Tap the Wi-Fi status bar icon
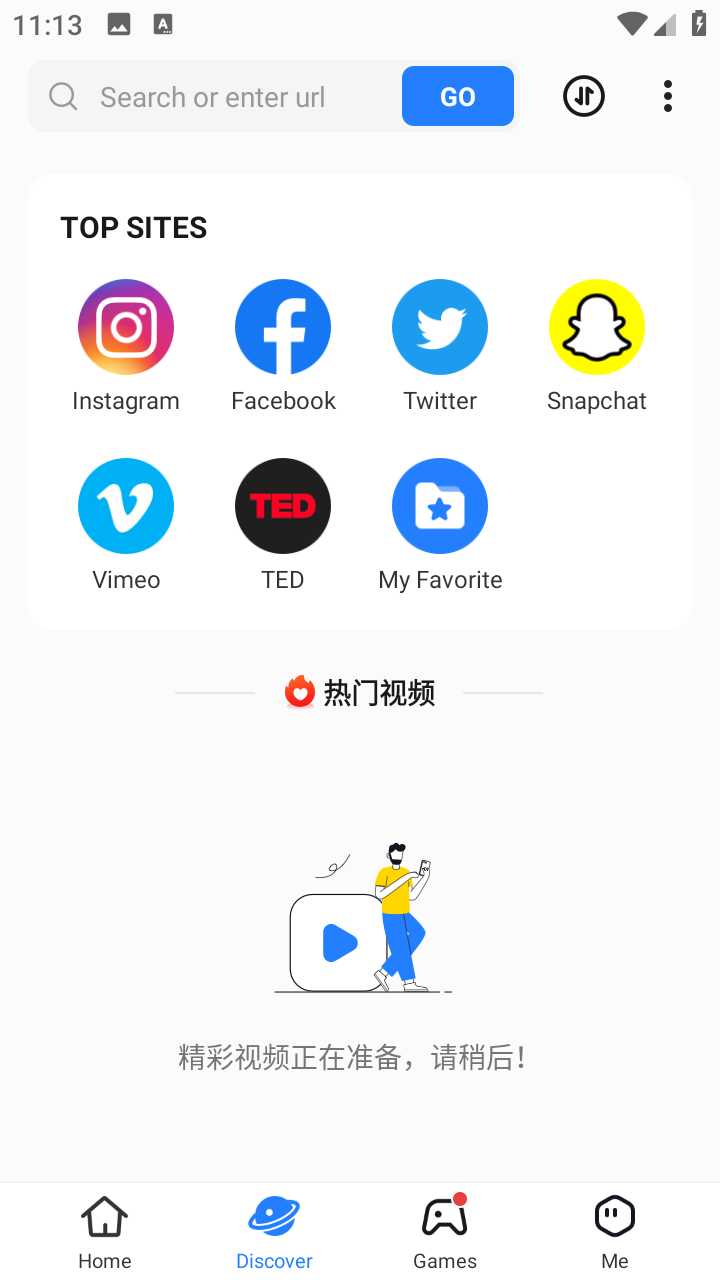The image size is (720, 1280). [x=632, y=23]
